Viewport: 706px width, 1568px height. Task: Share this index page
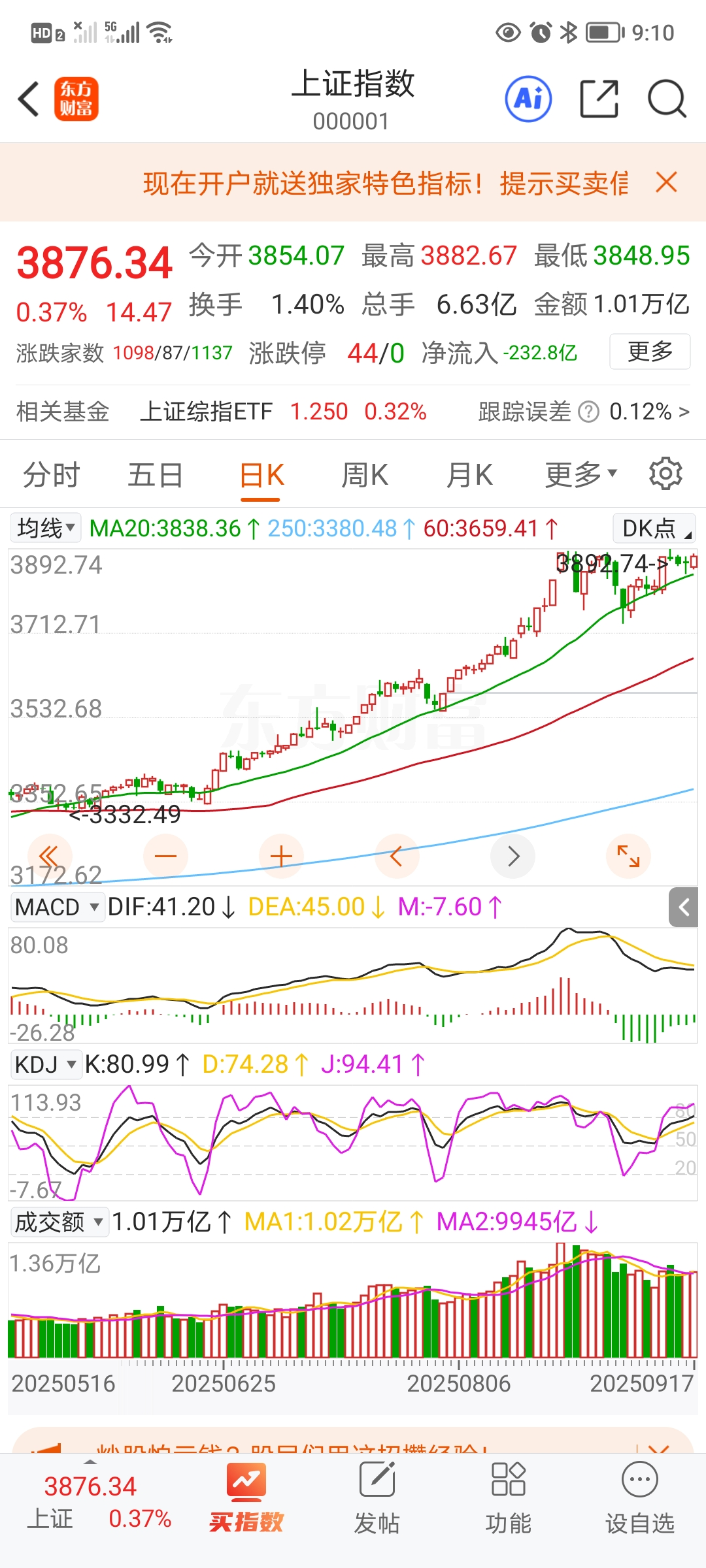(599, 99)
